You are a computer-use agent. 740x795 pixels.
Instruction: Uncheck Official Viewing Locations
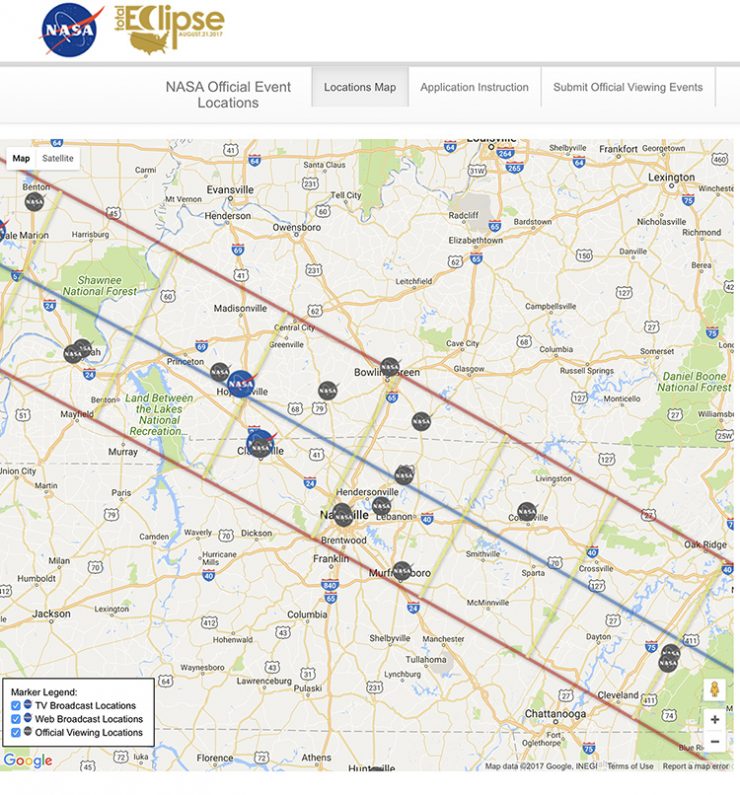tap(15, 732)
